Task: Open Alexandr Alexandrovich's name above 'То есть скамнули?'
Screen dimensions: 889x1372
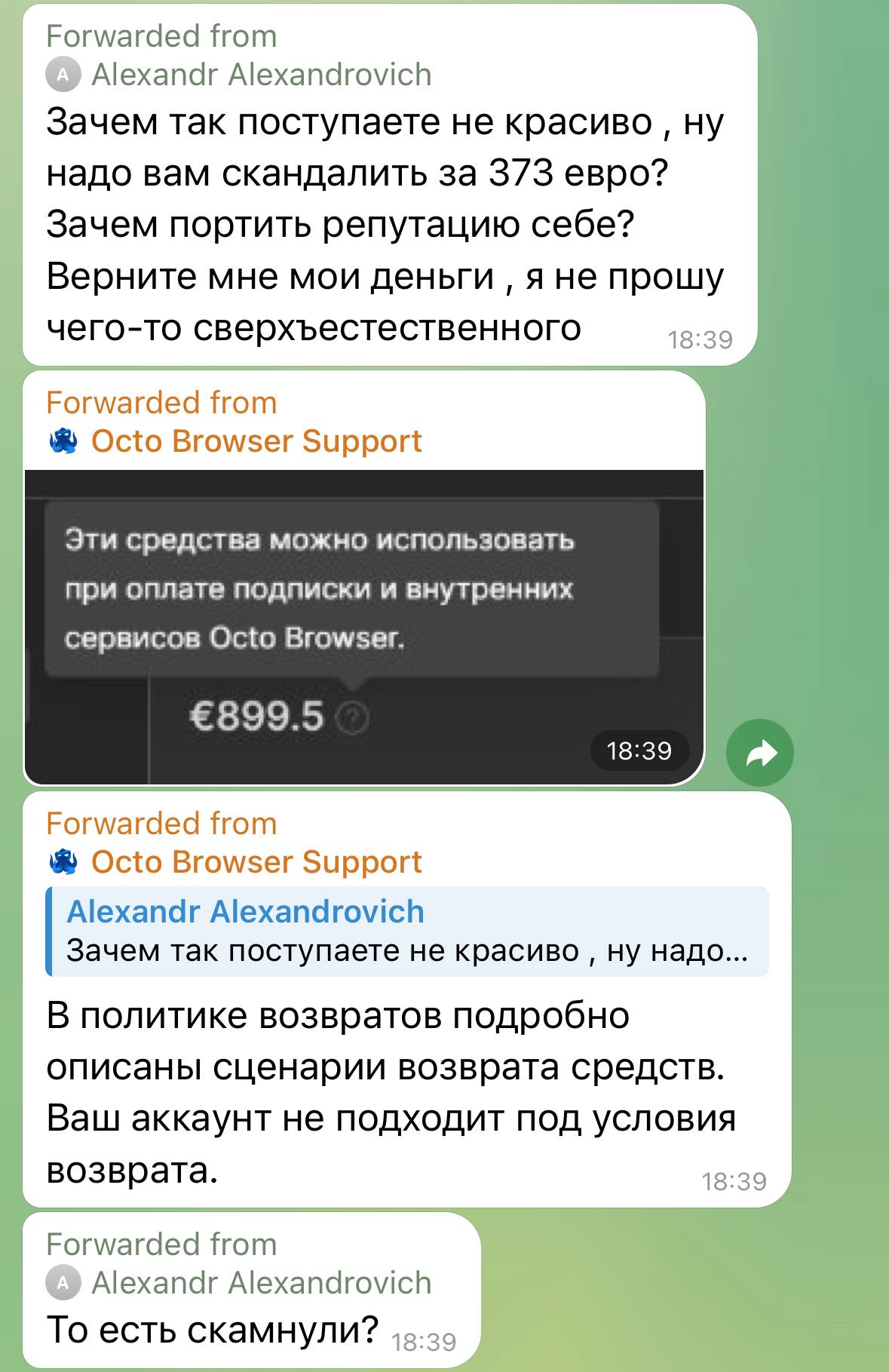Action: pyautogui.click(x=261, y=1282)
